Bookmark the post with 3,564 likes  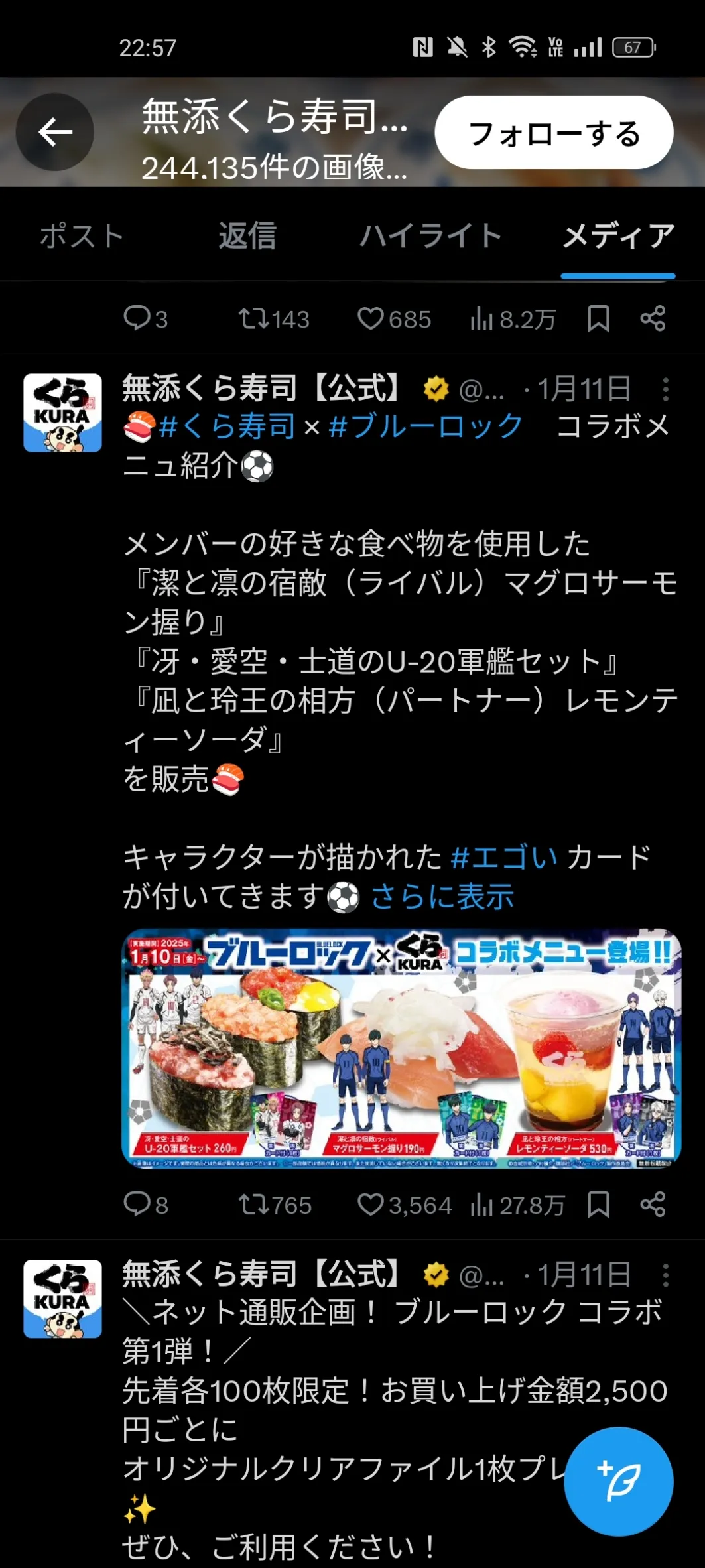pyautogui.click(x=598, y=1205)
